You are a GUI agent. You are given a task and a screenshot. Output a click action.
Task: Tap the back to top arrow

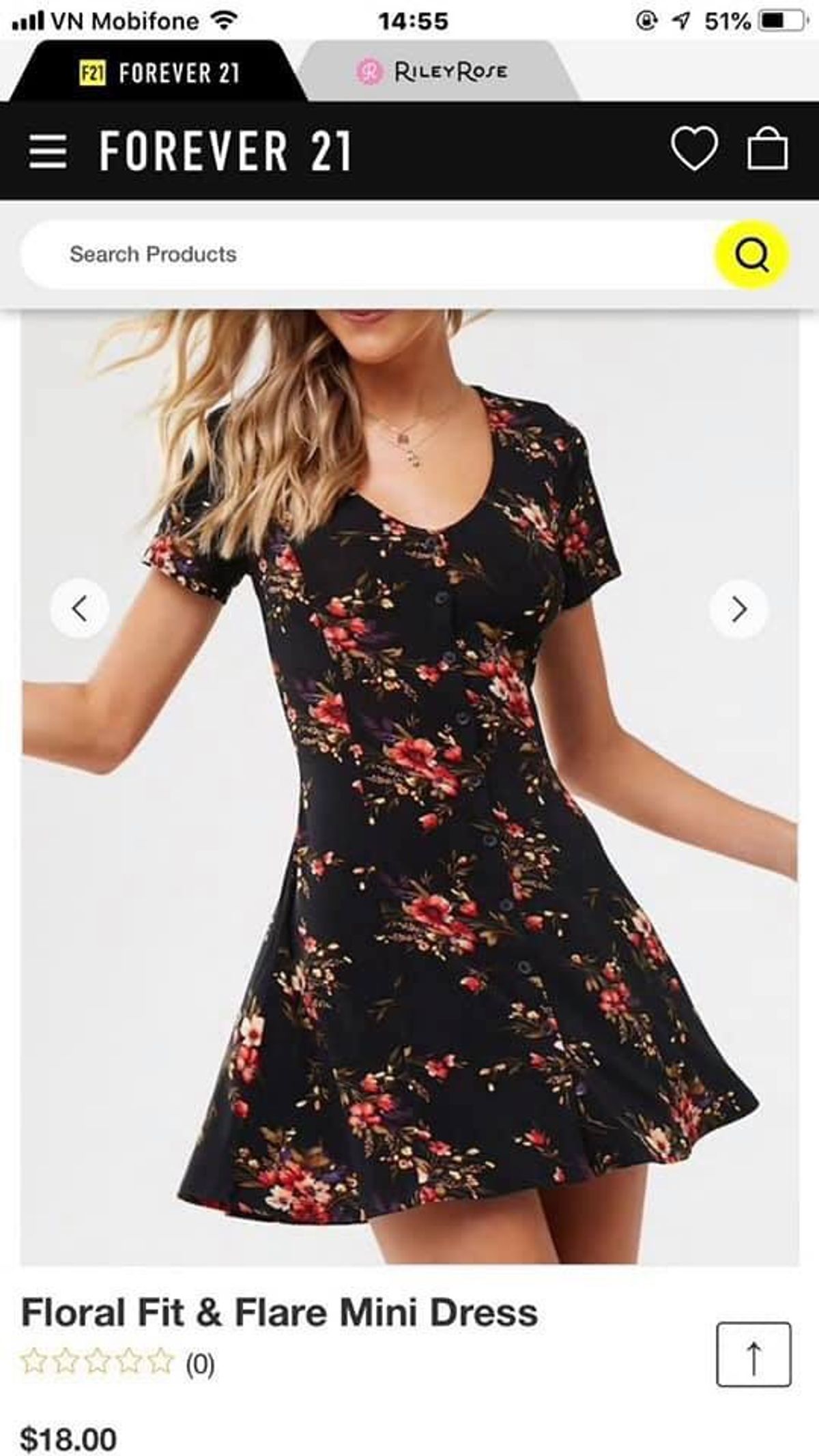(753, 1354)
